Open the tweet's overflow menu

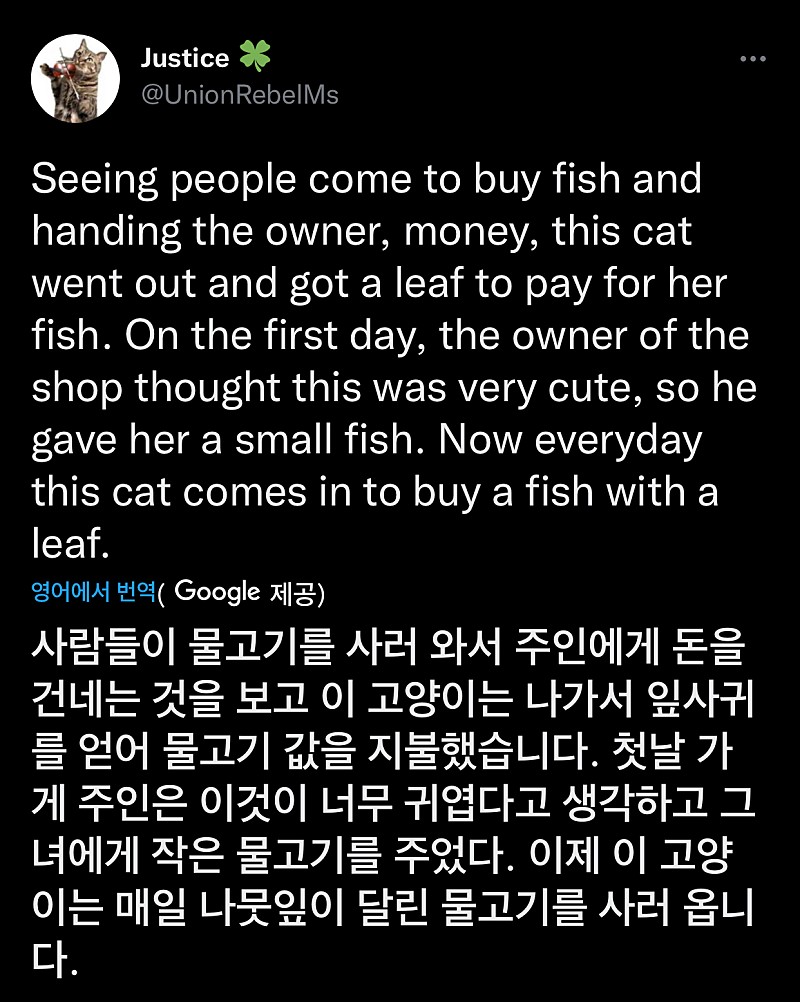(x=752, y=60)
